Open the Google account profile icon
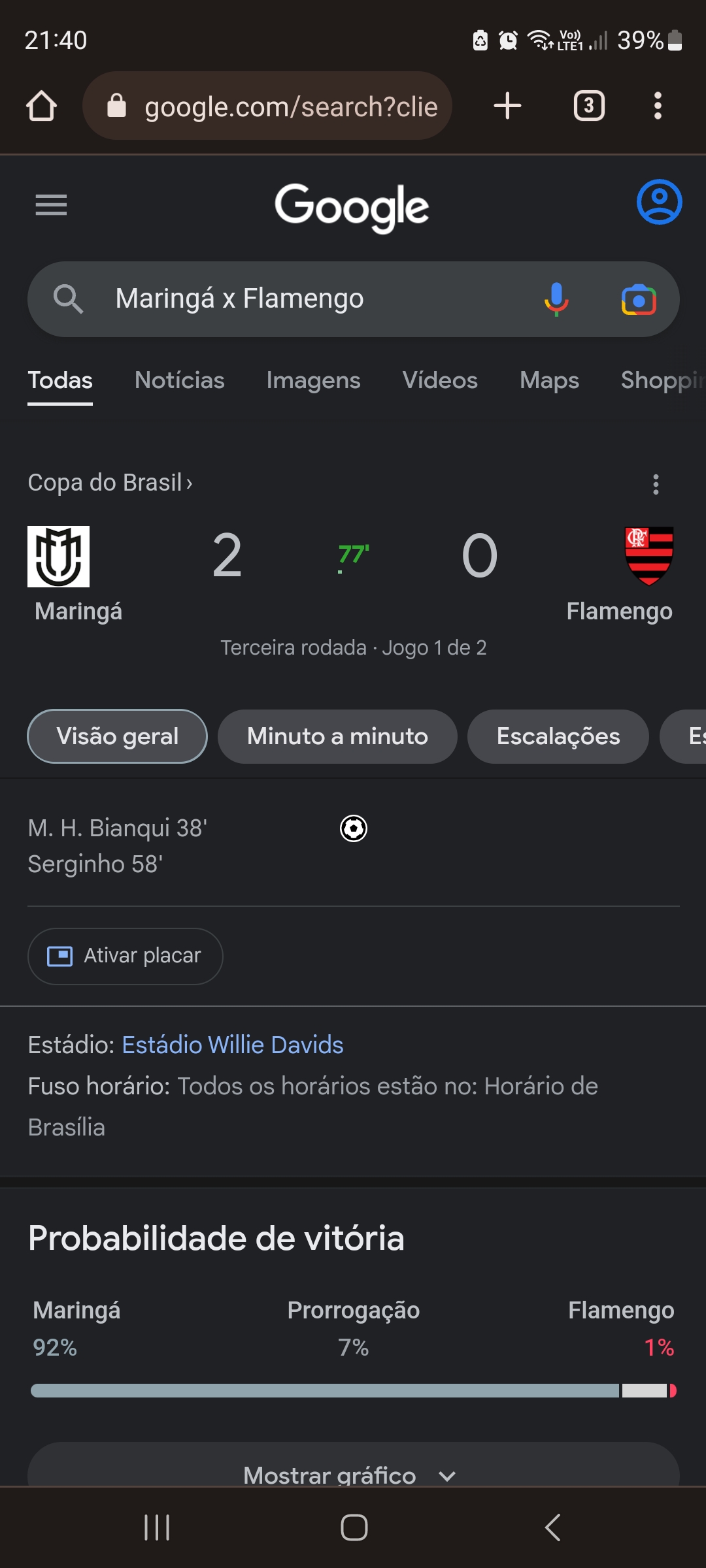The width and height of the screenshot is (706, 1568). pyautogui.click(x=659, y=202)
